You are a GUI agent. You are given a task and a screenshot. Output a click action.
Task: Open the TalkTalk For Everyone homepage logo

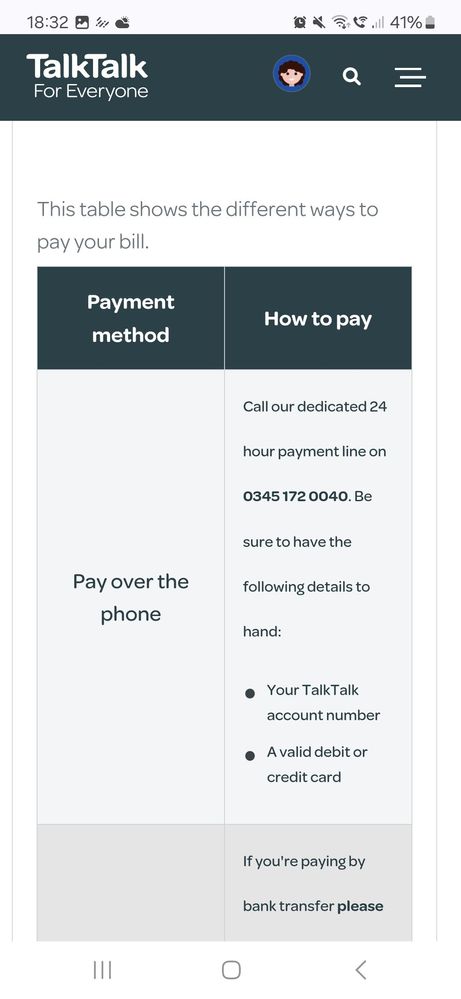87,76
